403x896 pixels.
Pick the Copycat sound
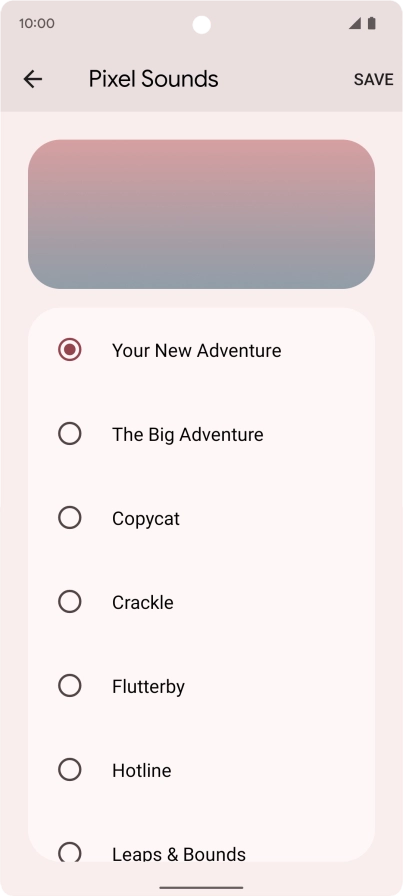(201, 518)
